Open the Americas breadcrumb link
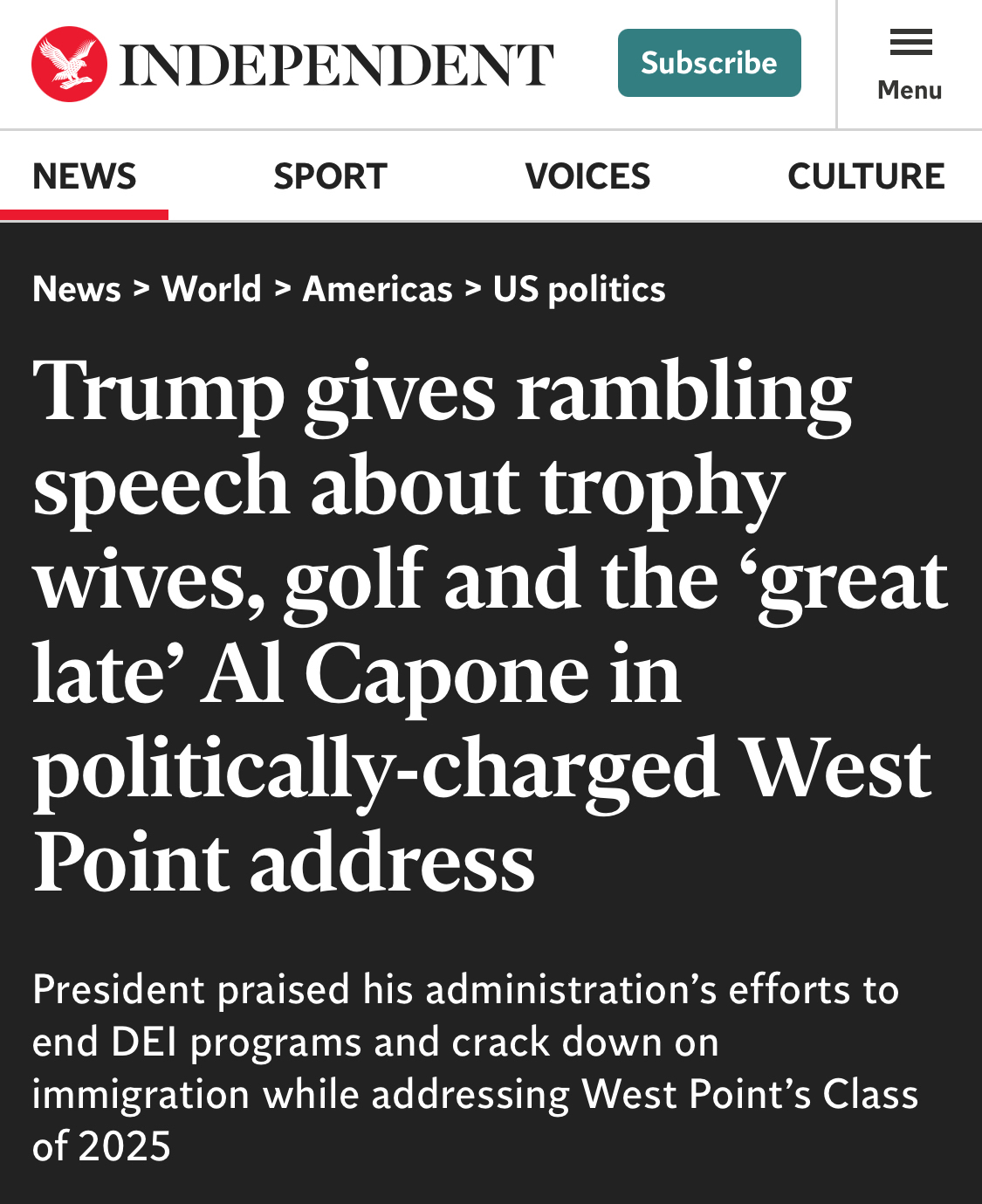Screen dimensions: 982x1204 click(377, 289)
